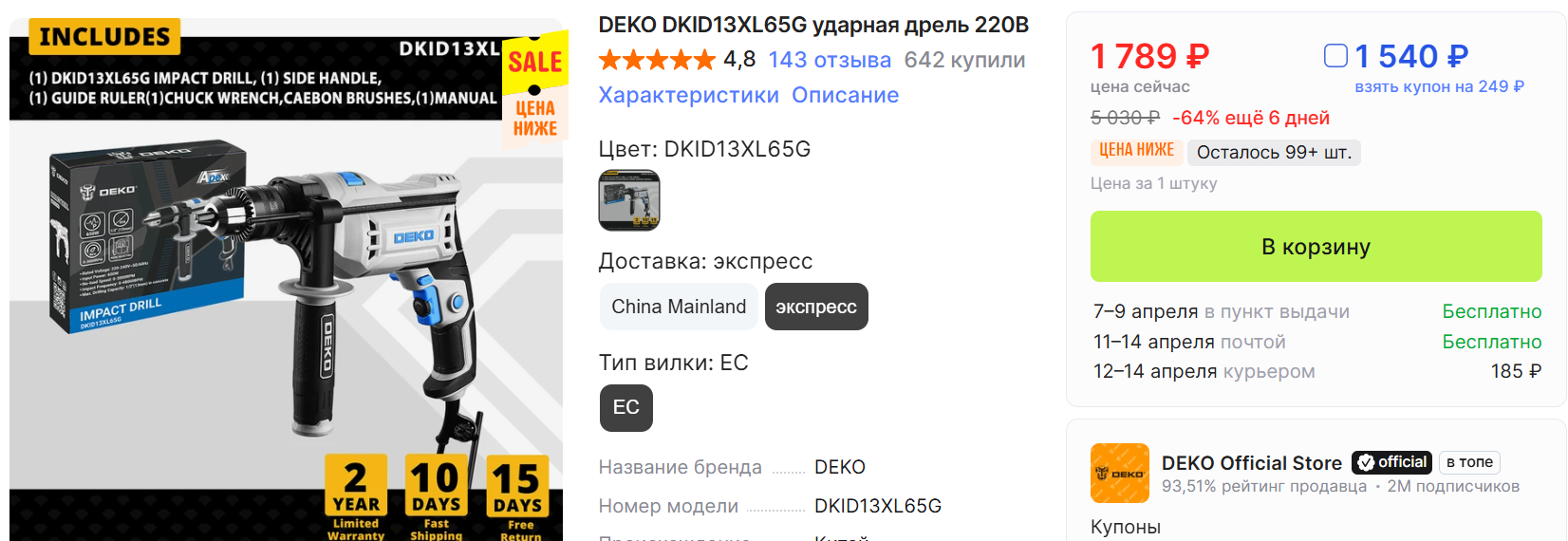Select the EC plug type
Screen dimensions: 1568x541
pyautogui.click(x=625, y=407)
